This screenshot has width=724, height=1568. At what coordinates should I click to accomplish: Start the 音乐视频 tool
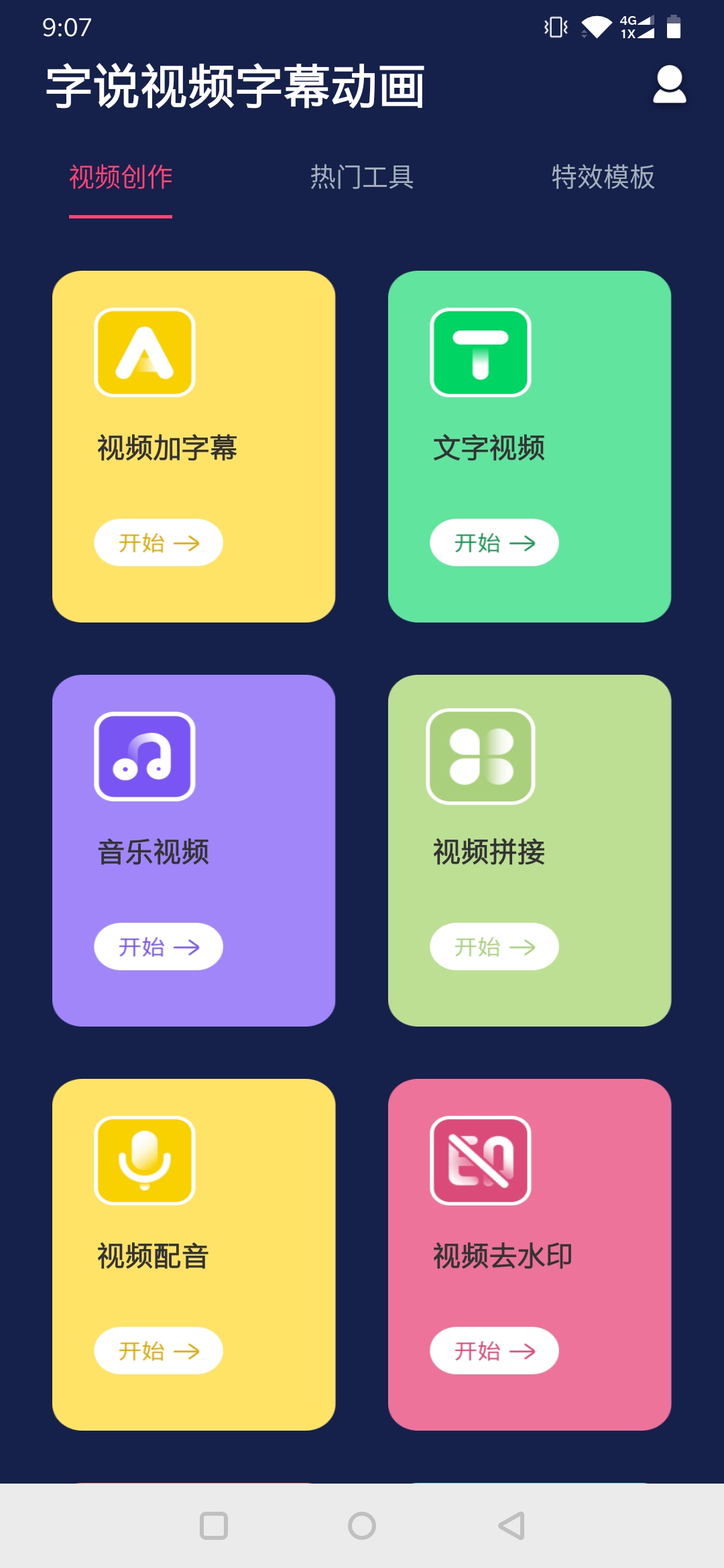pos(158,947)
